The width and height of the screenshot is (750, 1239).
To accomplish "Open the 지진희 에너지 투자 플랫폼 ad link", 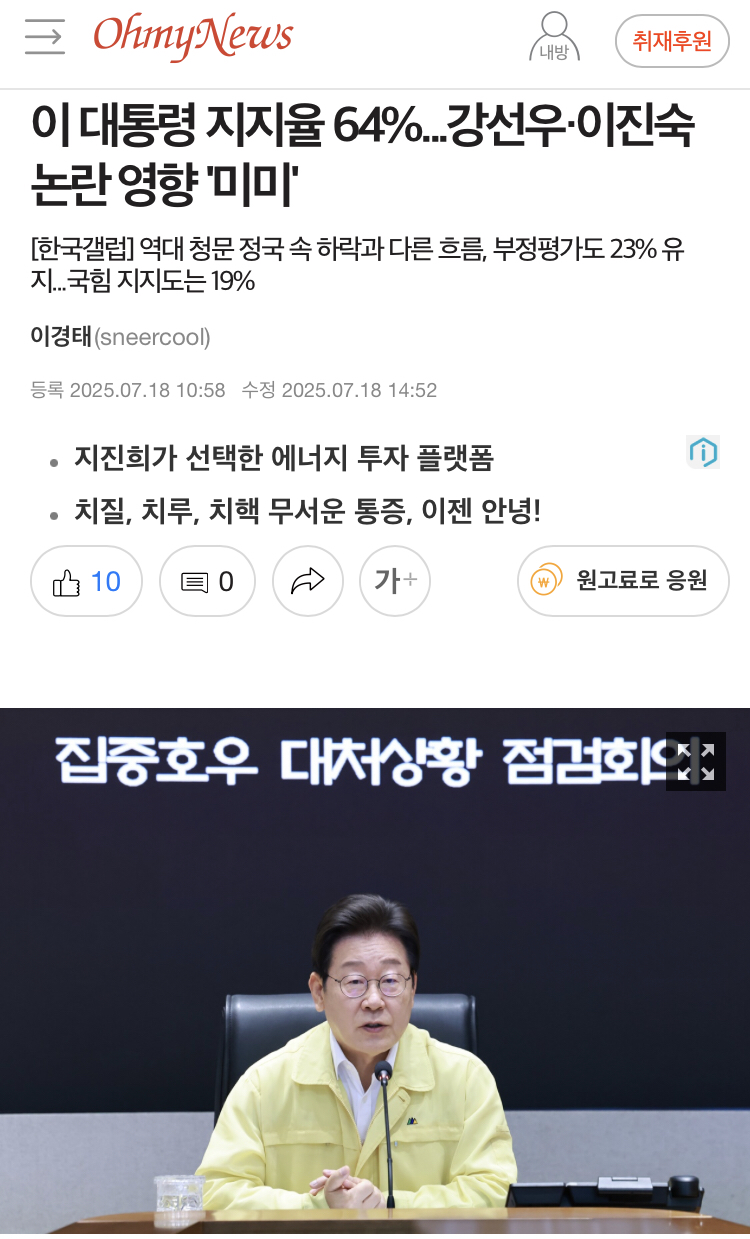I will click(x=283, y=459).
